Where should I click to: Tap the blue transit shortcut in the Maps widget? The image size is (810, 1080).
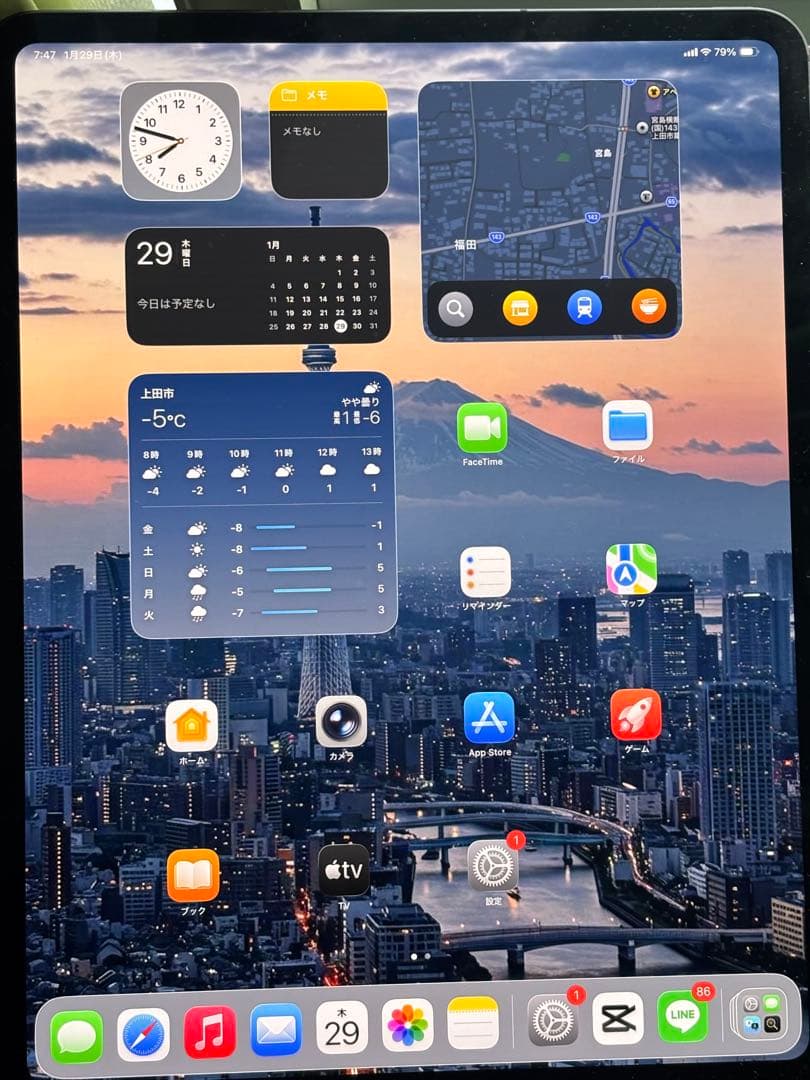coord(584,306)
